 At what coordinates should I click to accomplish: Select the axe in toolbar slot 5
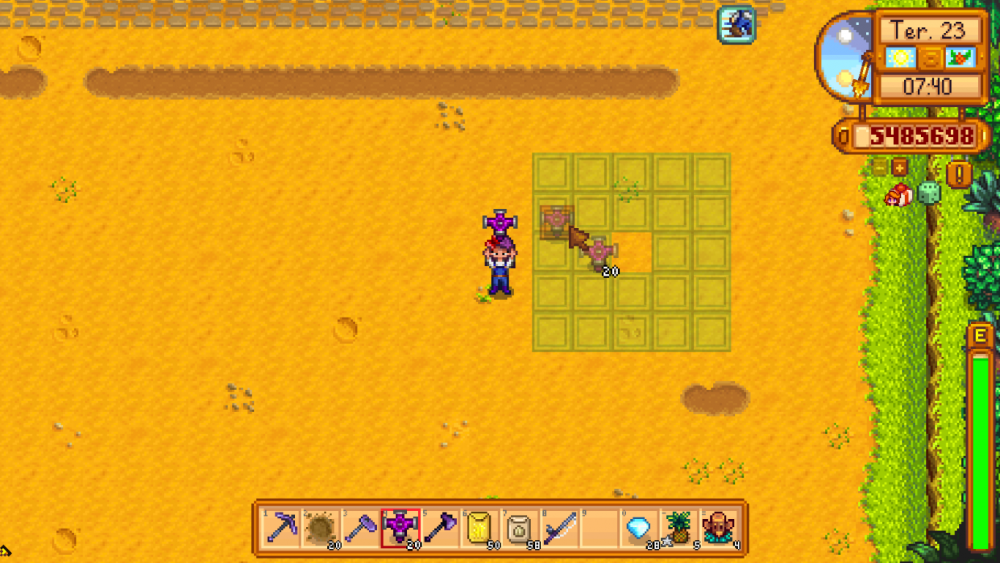(x=440, y=526)
